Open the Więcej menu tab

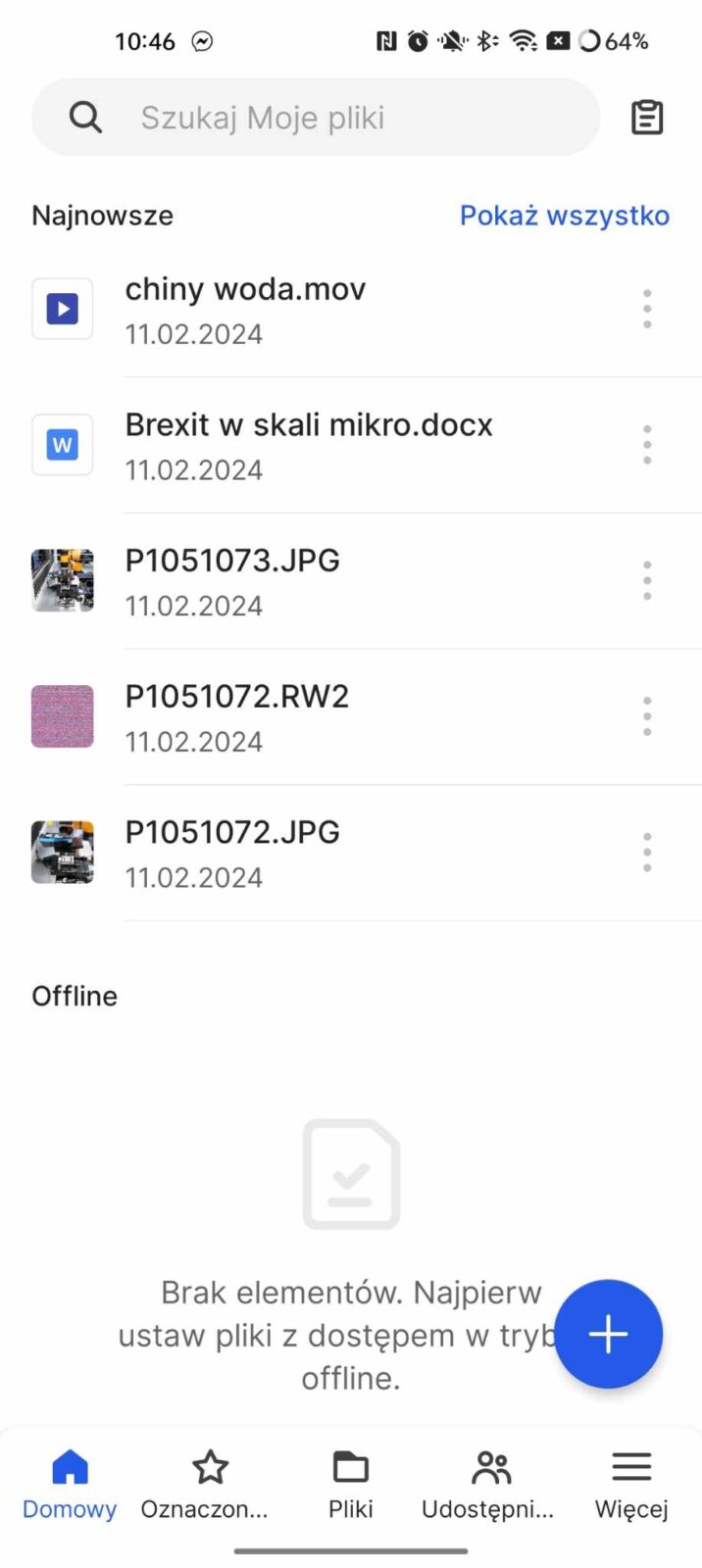point(631,1485)
